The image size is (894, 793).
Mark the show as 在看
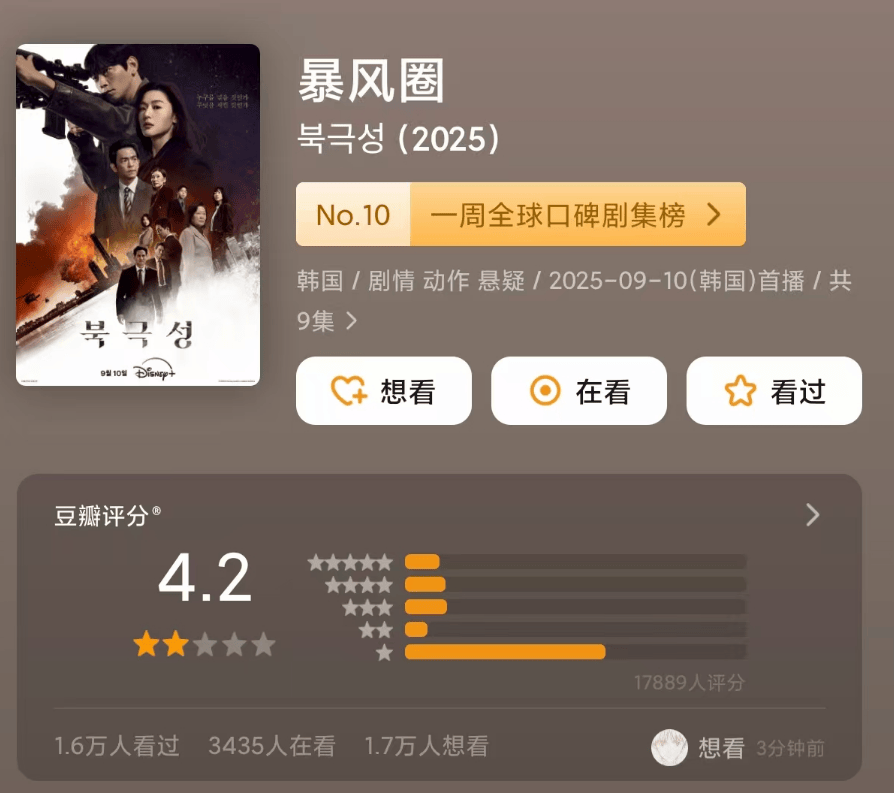pyautogui.click(x=578, y=391)
